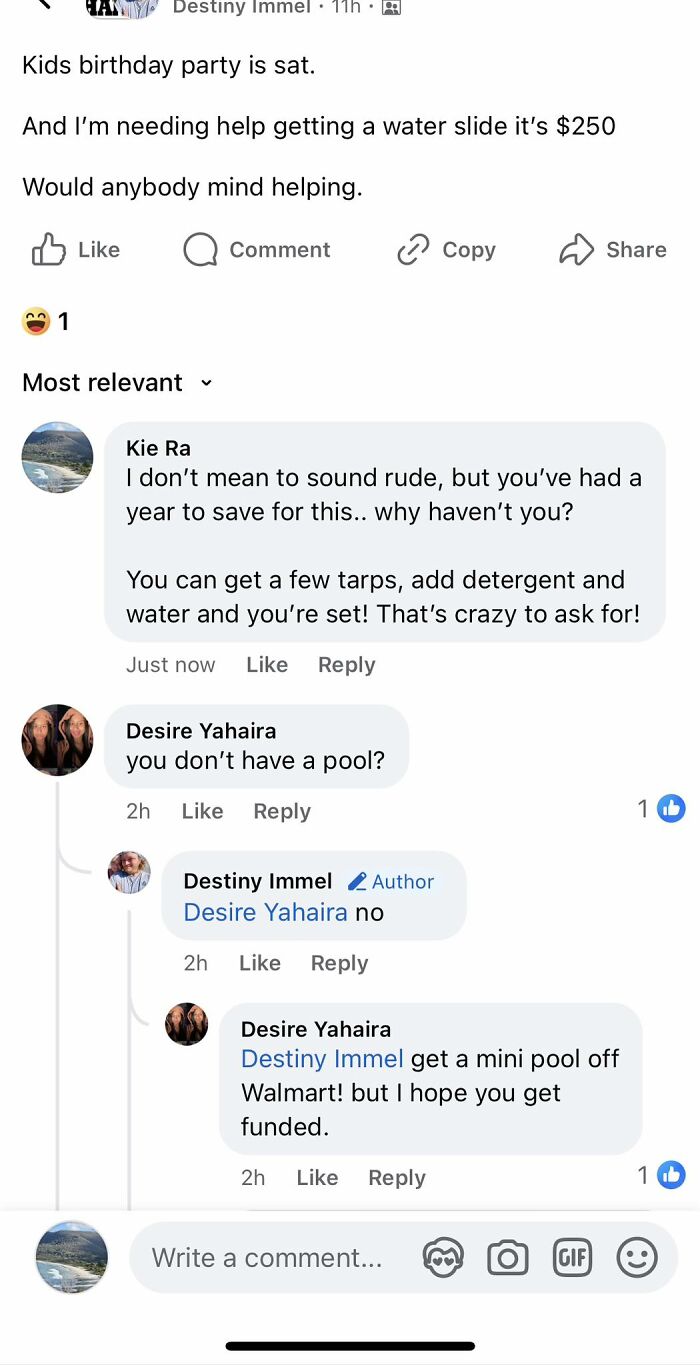The height and width of the screenshot is (1365, 700).
Task: Open the Most relevant sorting dropdown
Action: pyautogui.click(x=117, y=383)
